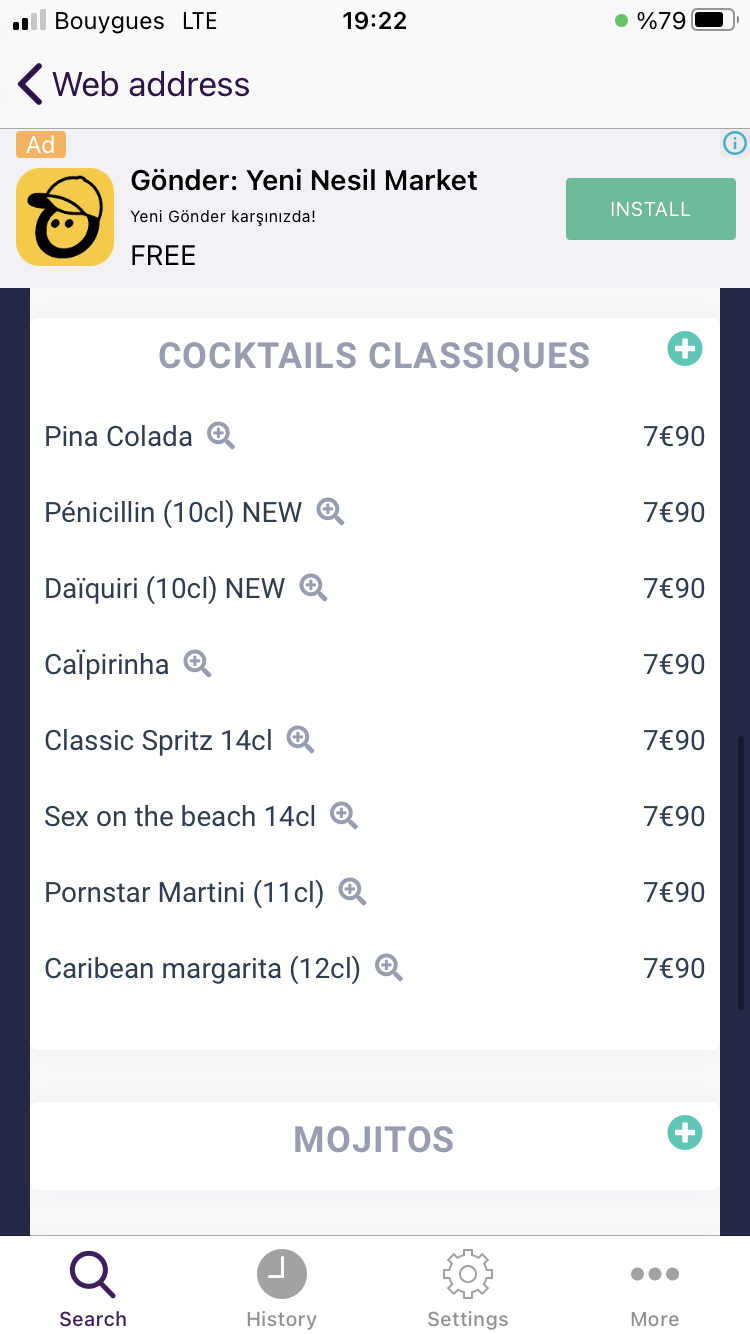
Task: Show more about Caïpirinha
Action: 198,664
